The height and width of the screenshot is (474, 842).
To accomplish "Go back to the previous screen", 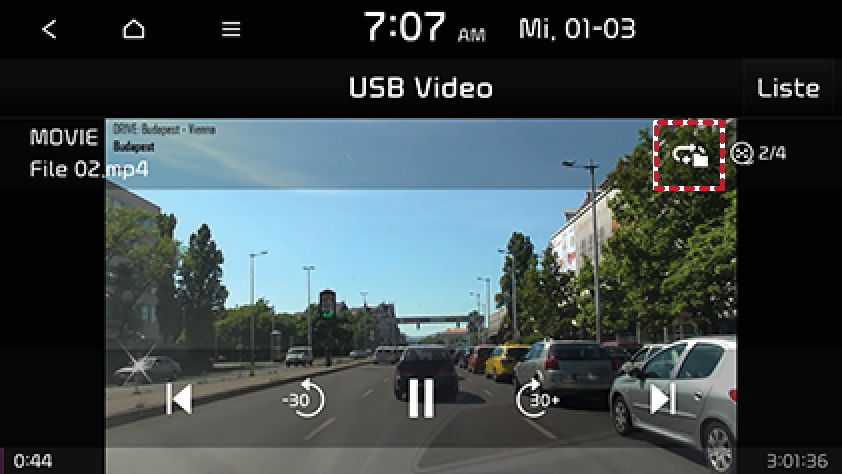I will pyautogui.click(x=49, y=29).
